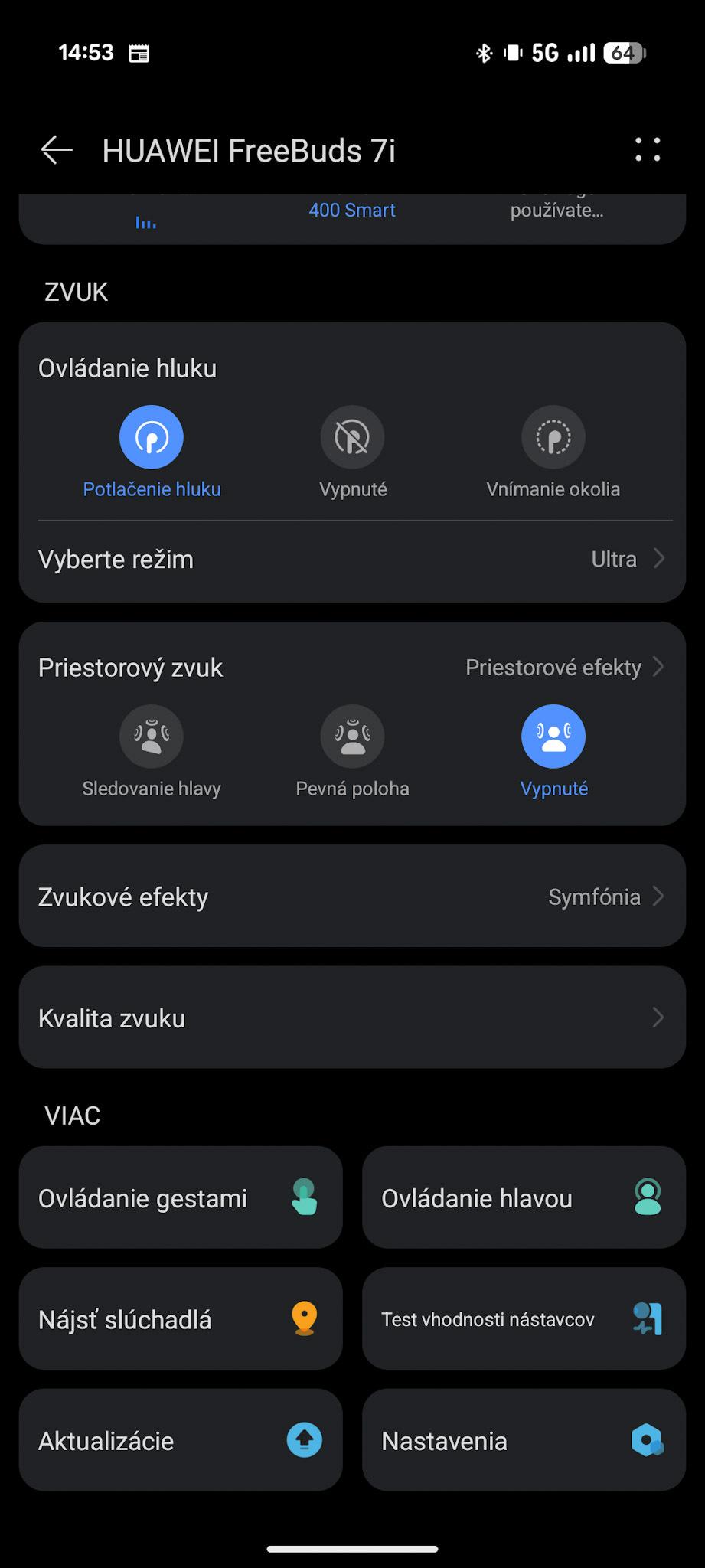Open Ovládanie gestami
Screen dimensions: 705x1568
(181, 1198)
